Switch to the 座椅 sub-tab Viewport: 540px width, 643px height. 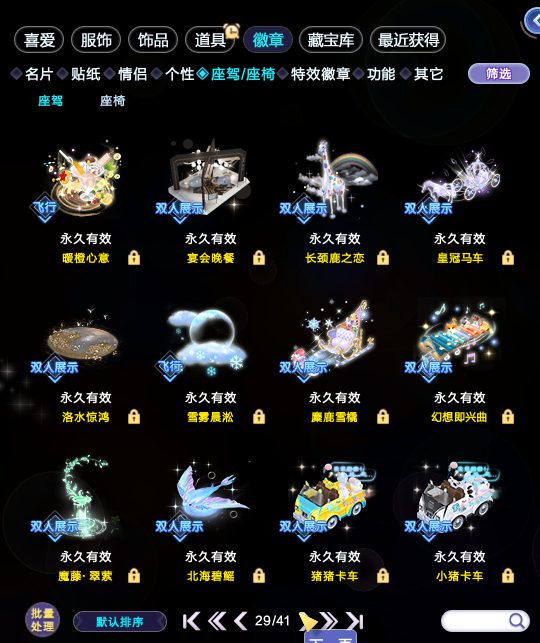[112, 101]
